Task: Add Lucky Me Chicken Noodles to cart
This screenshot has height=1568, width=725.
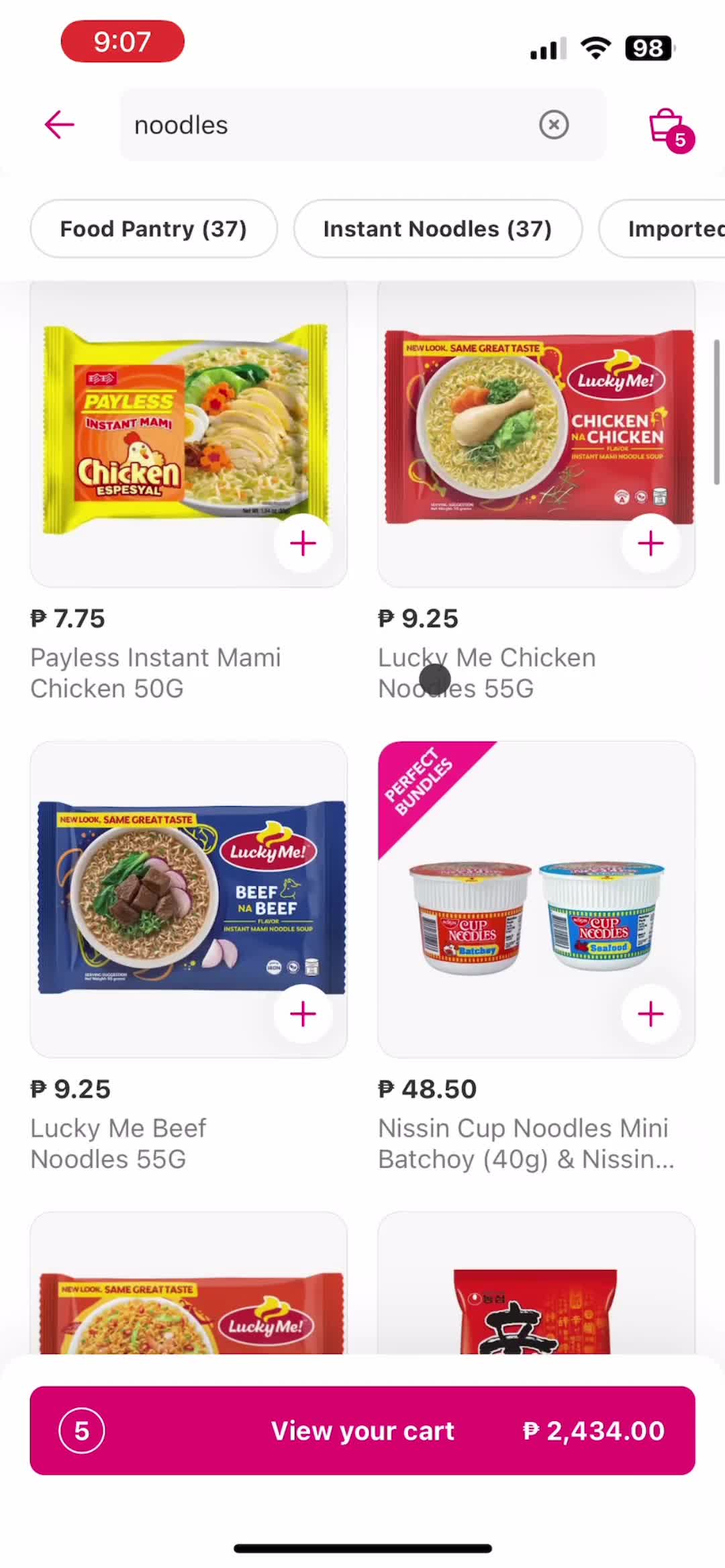Action: pyautogui.click(x=650, y=543)
